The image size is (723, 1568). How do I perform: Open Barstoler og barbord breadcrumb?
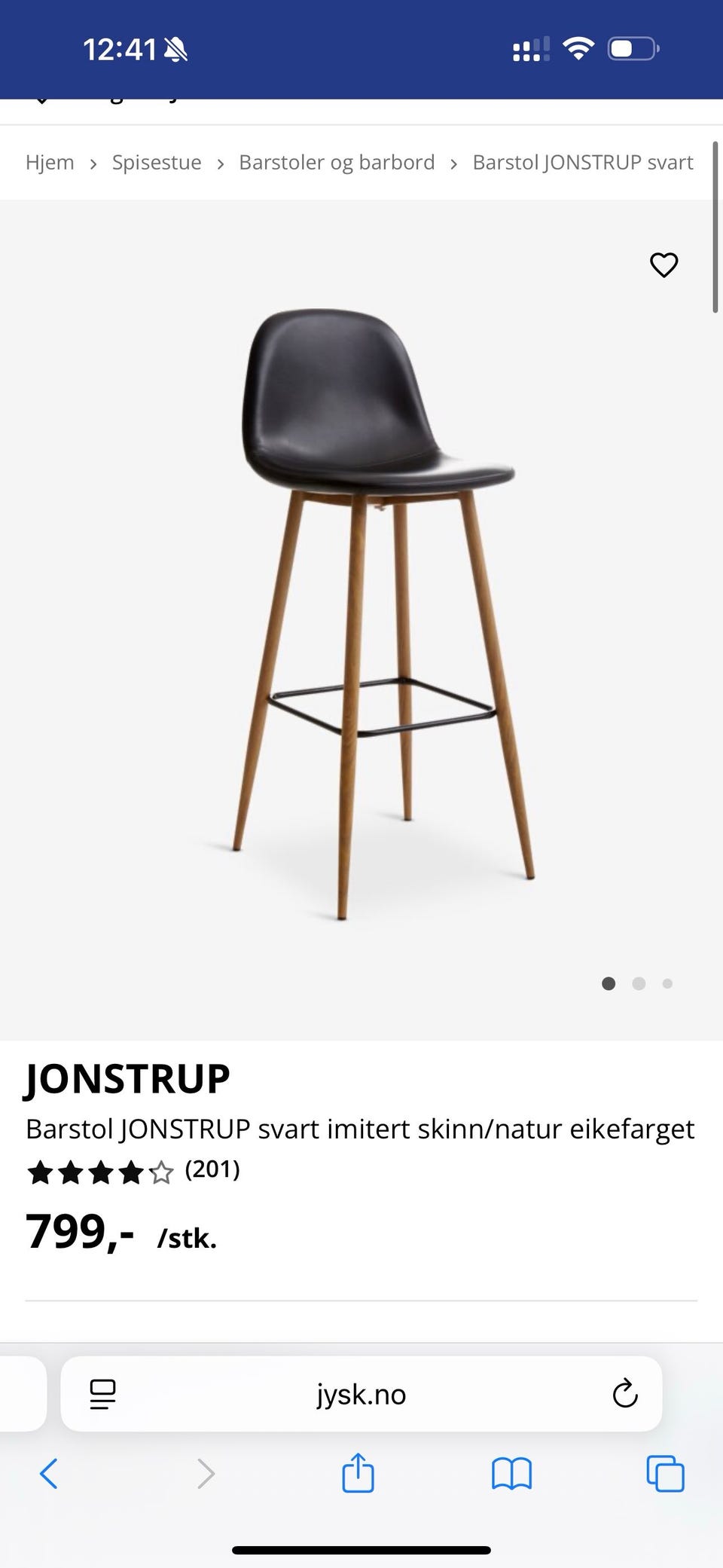337,163
